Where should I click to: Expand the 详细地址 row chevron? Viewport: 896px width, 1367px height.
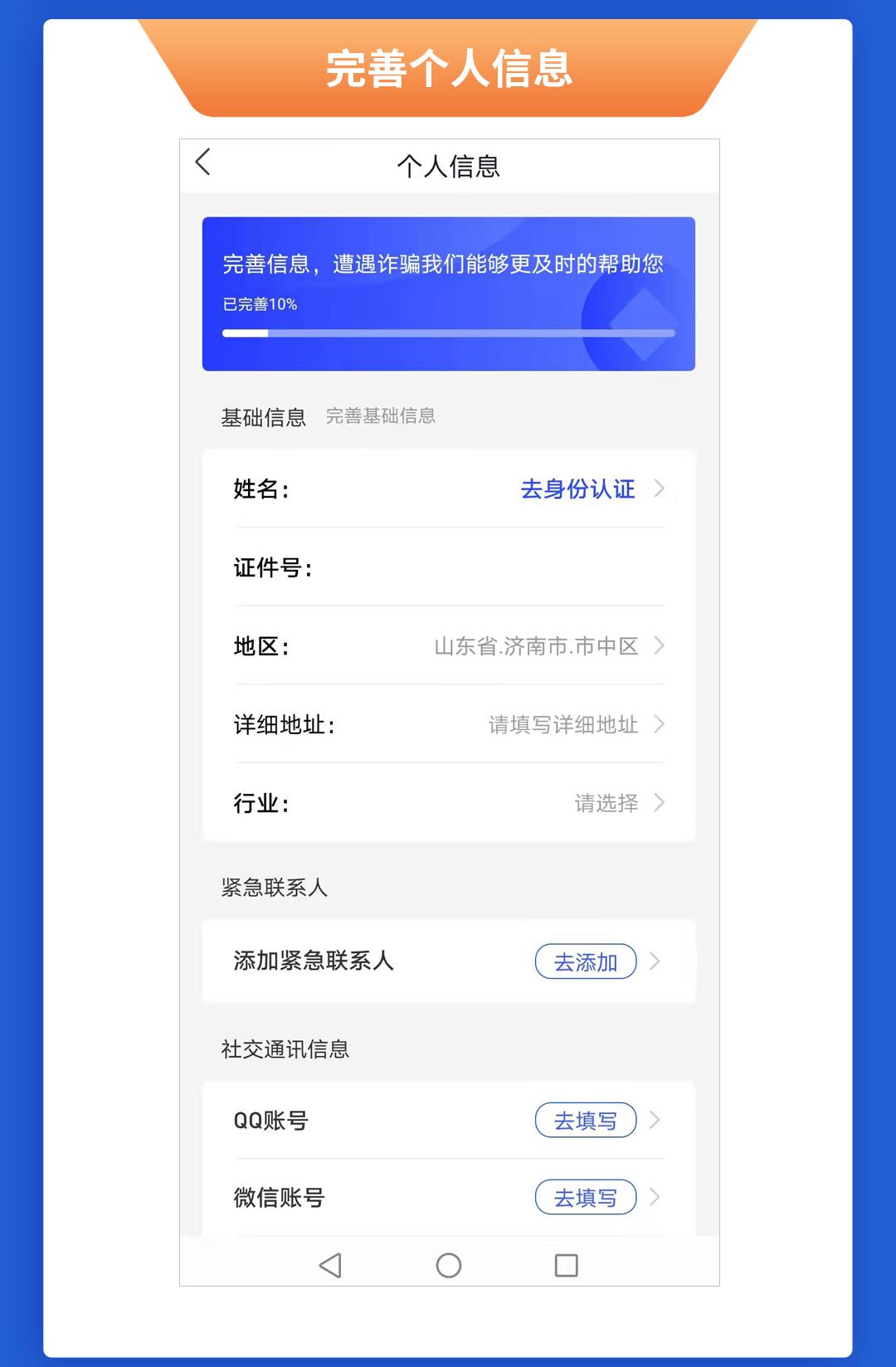[659, 724]
